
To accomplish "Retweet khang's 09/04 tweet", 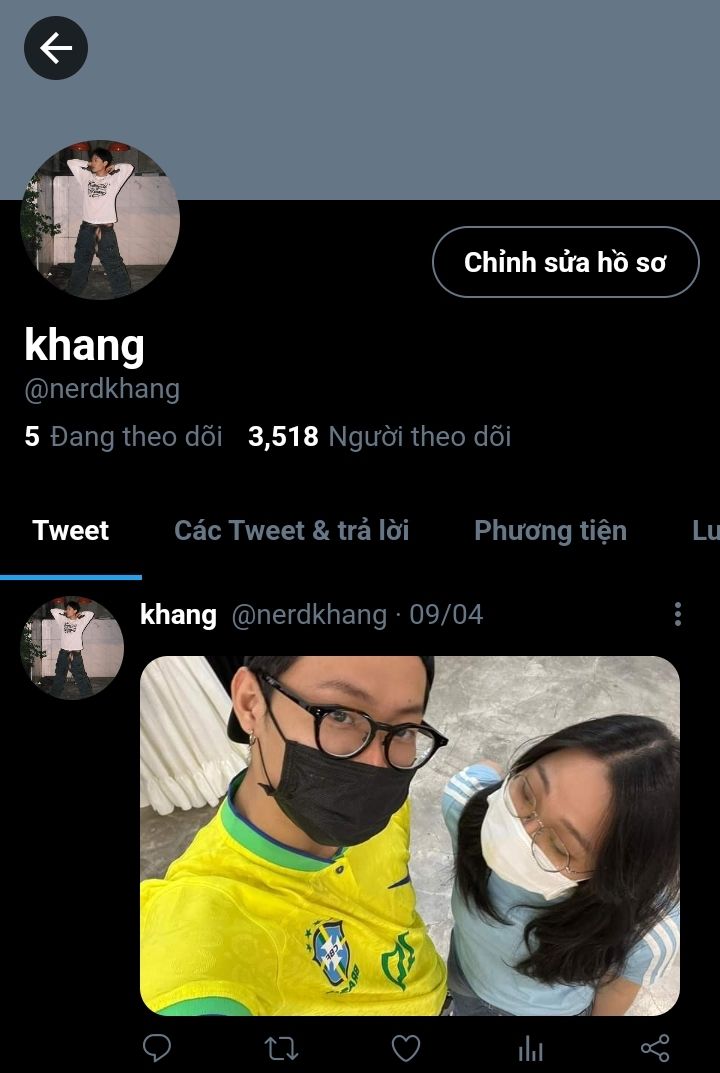I will pyautogui.click(x=281, y=1047).
